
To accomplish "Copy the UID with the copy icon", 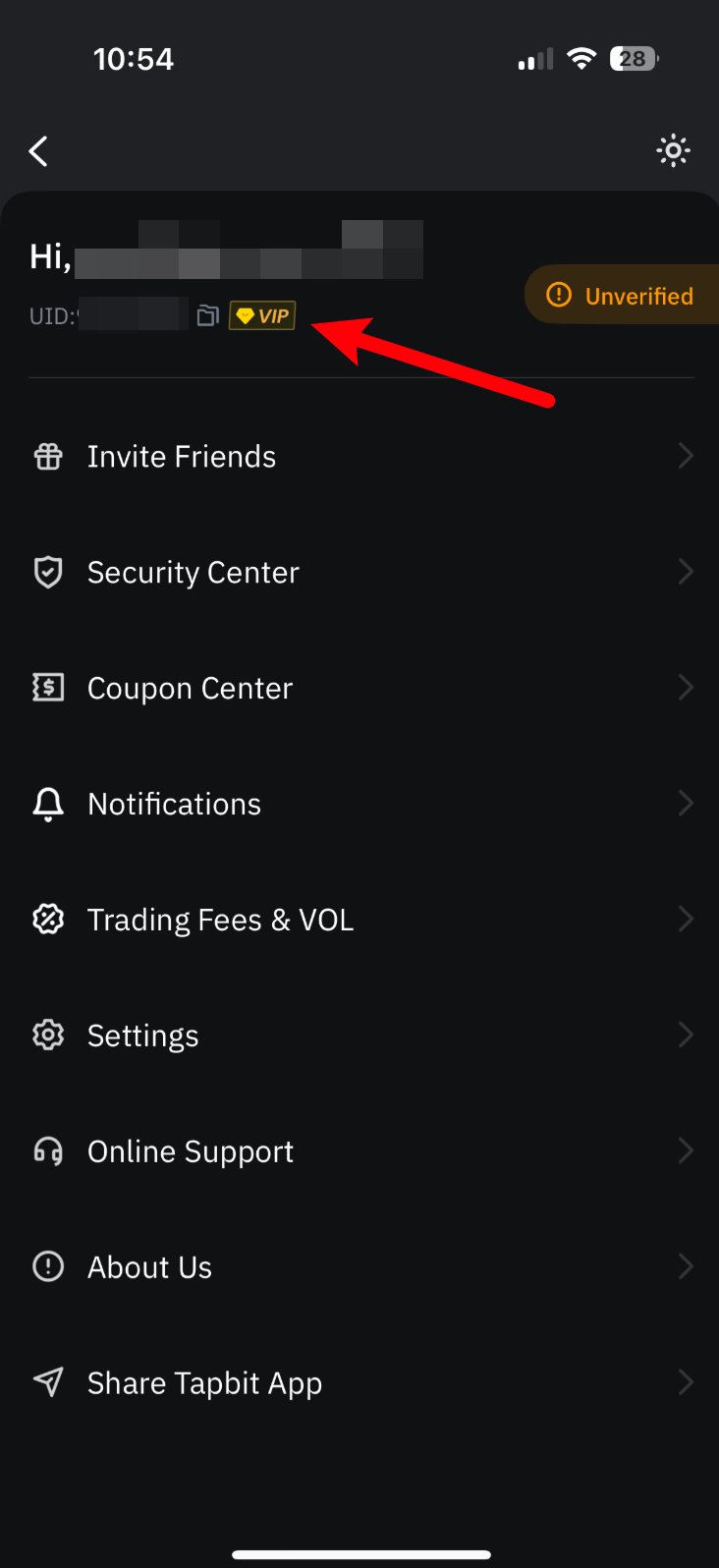I will [x=207, y=315].
